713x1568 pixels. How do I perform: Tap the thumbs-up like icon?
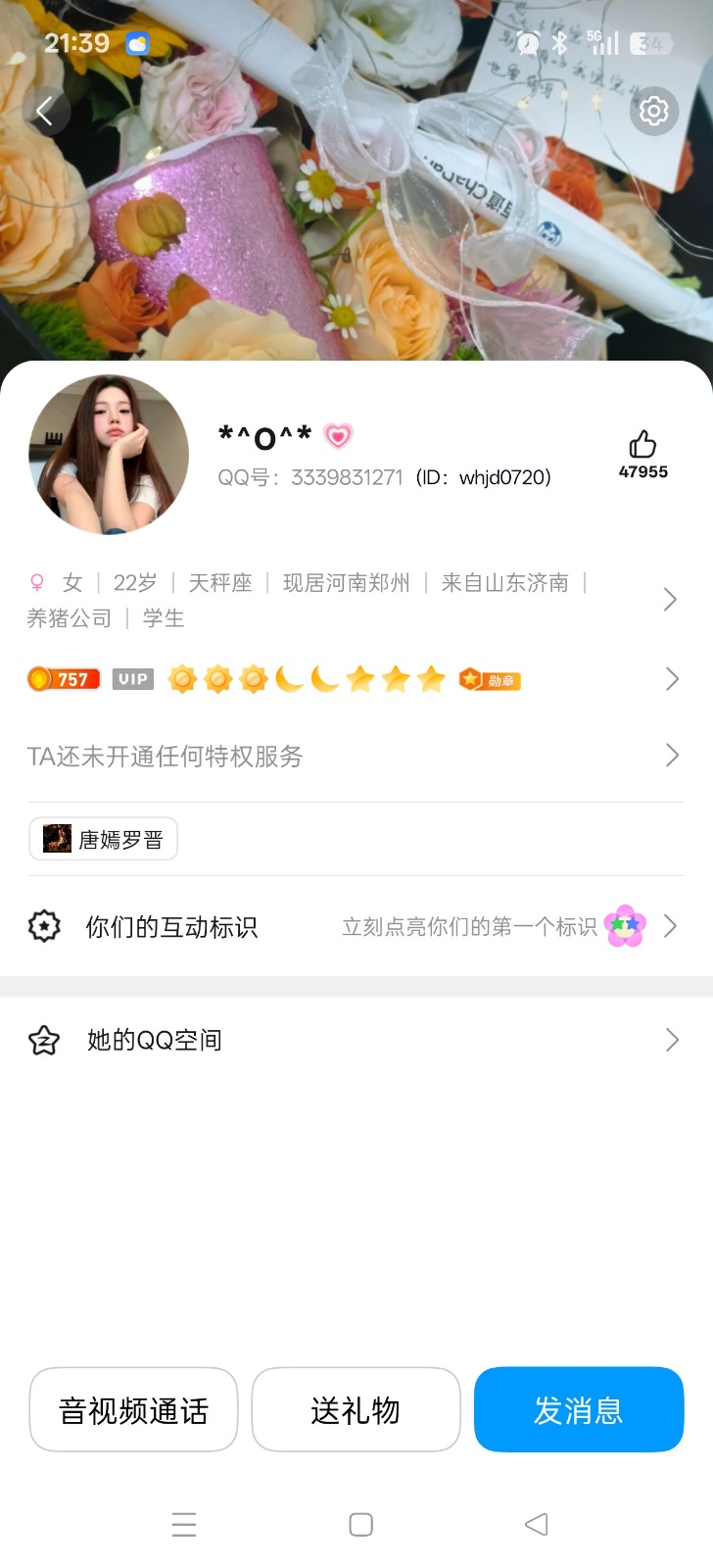pyautogui.click(x=642, y=443)
